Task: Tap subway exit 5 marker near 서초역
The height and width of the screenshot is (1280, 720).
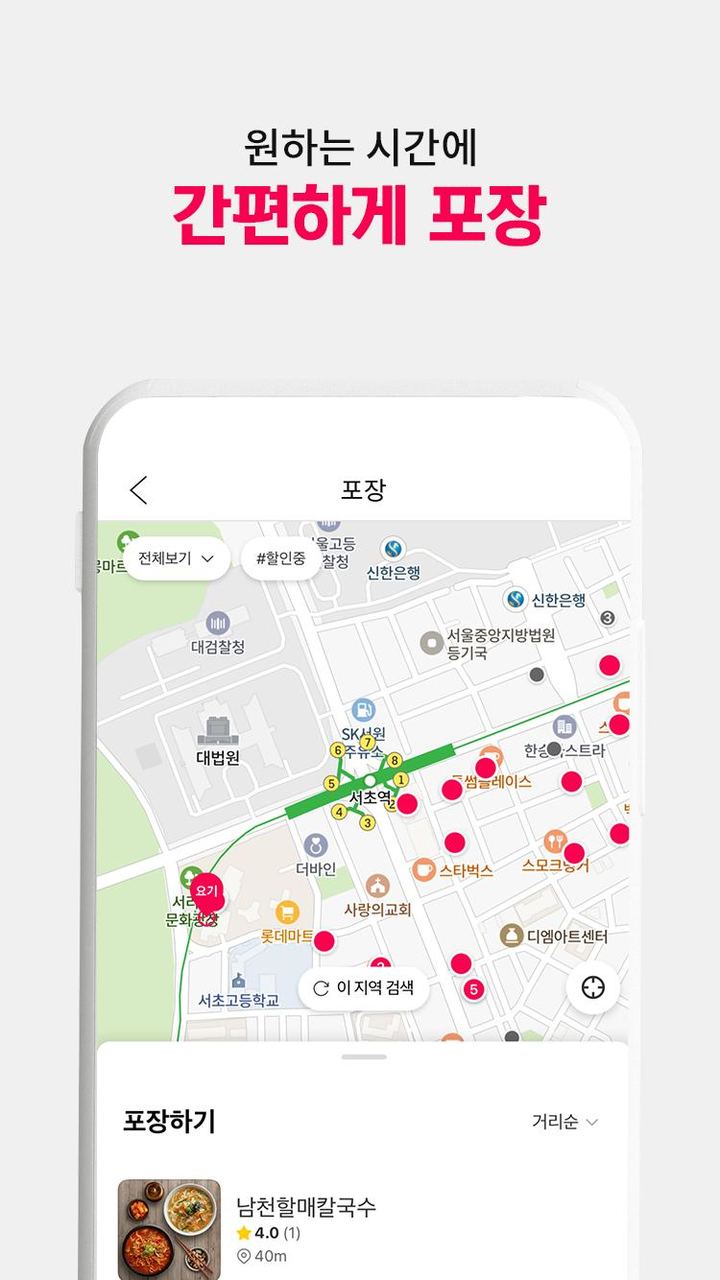Action: [x=331, y=781]
